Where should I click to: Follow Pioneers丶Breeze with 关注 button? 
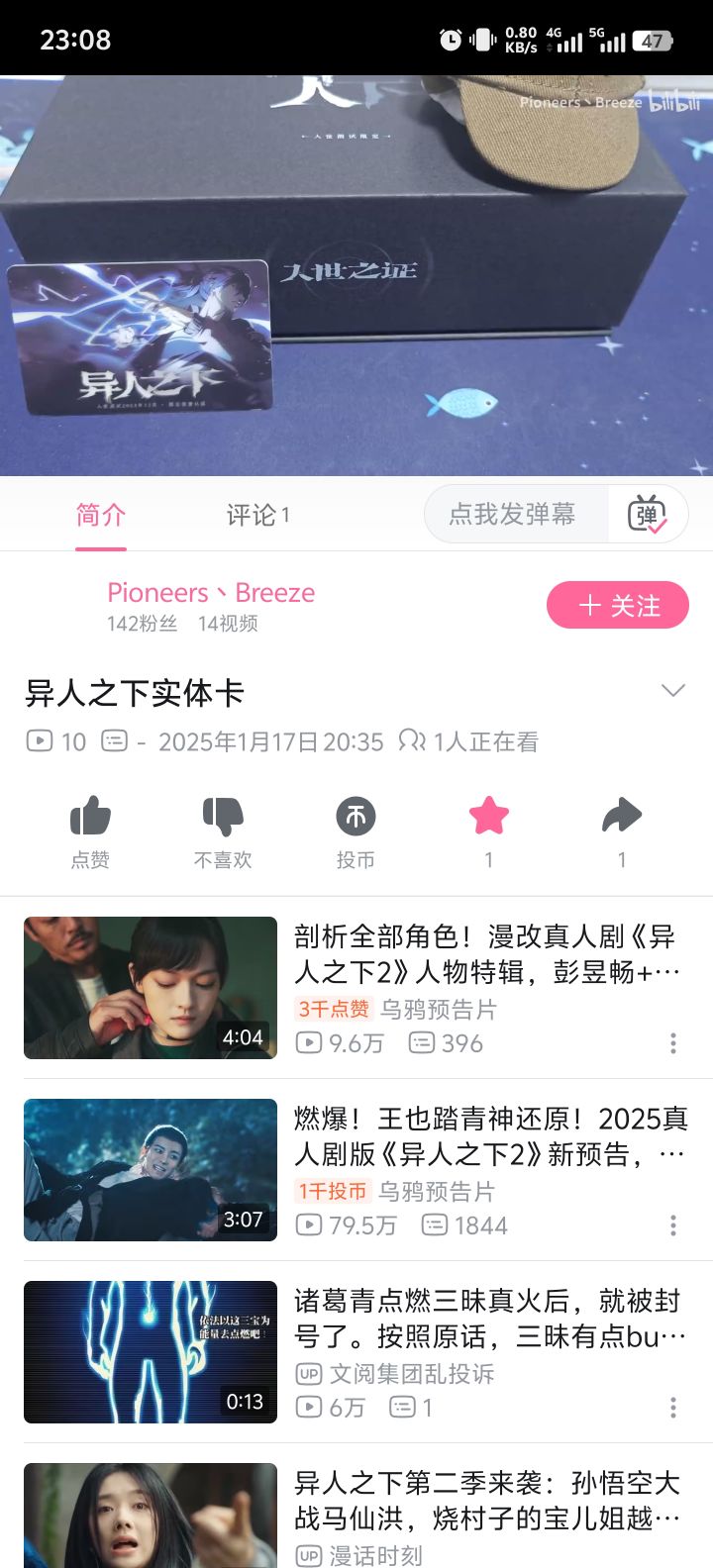618,606
